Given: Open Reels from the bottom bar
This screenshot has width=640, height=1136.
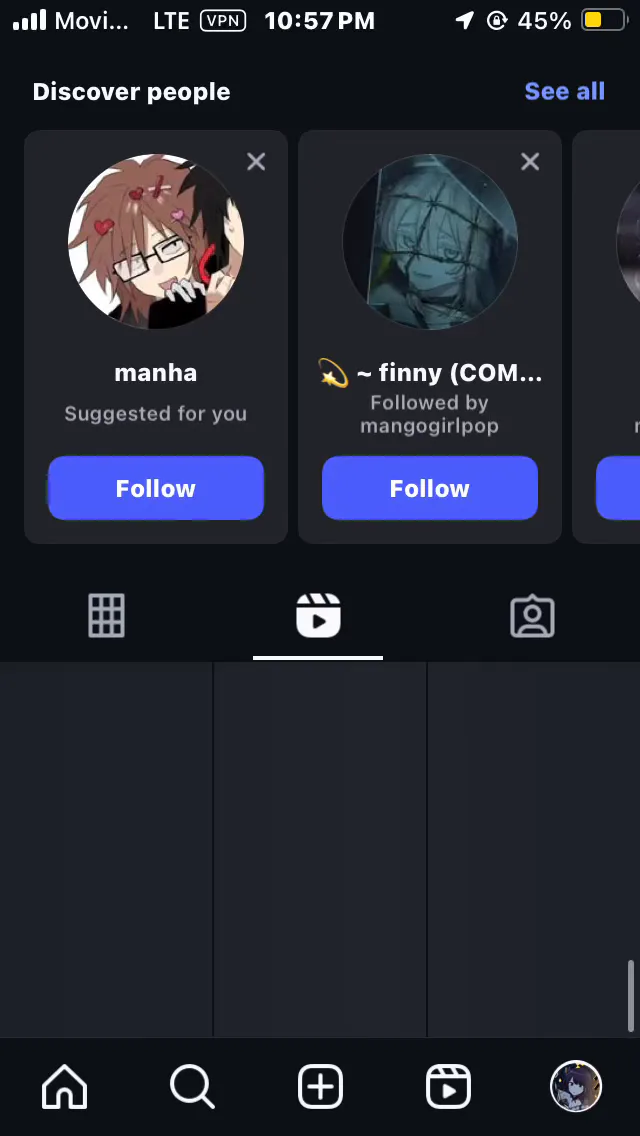Looking at the screenshot, I should click(x=448, y=1086).
